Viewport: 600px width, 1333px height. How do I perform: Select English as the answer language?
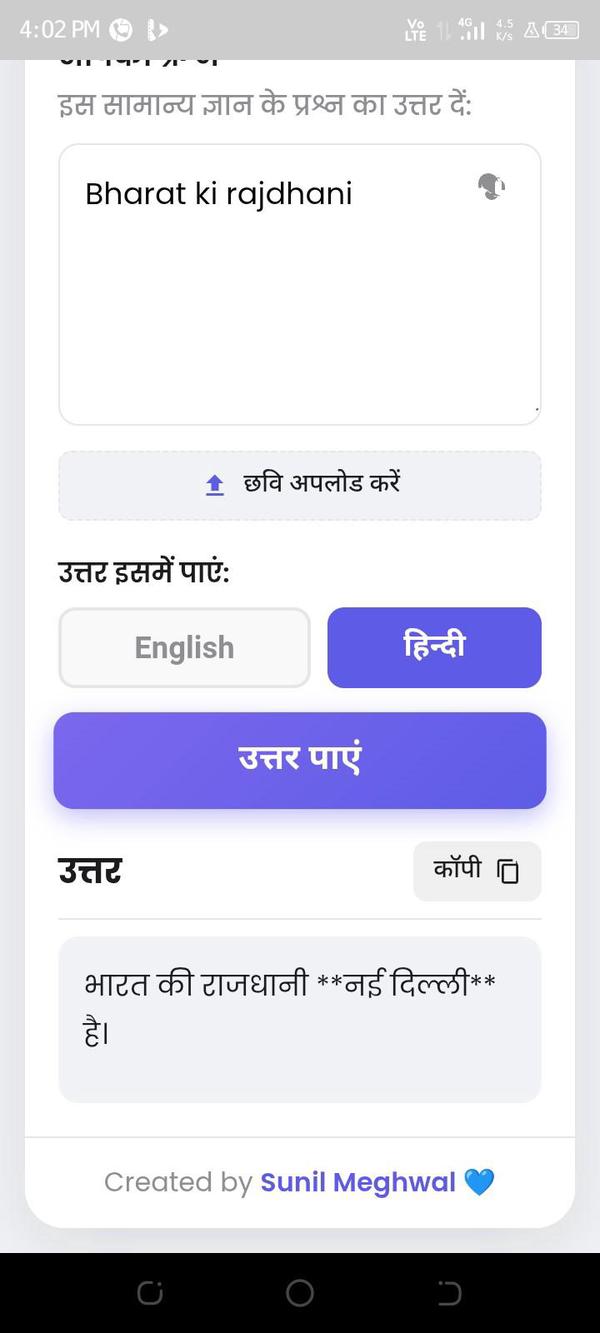point(185,648)
